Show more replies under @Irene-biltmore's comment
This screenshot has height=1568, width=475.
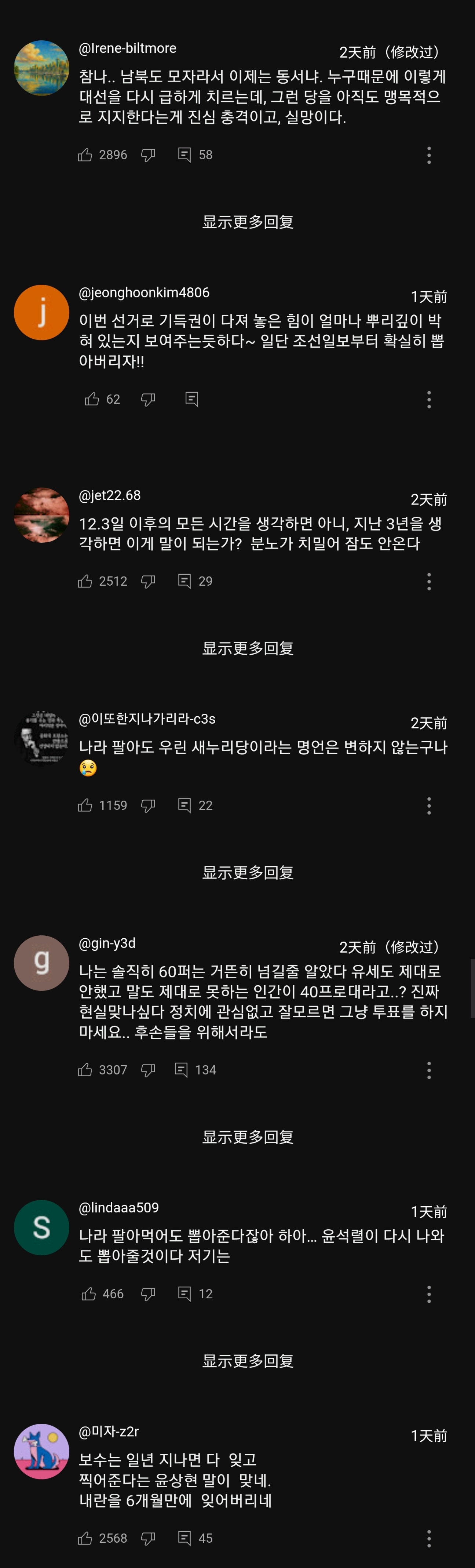[248, 222]
